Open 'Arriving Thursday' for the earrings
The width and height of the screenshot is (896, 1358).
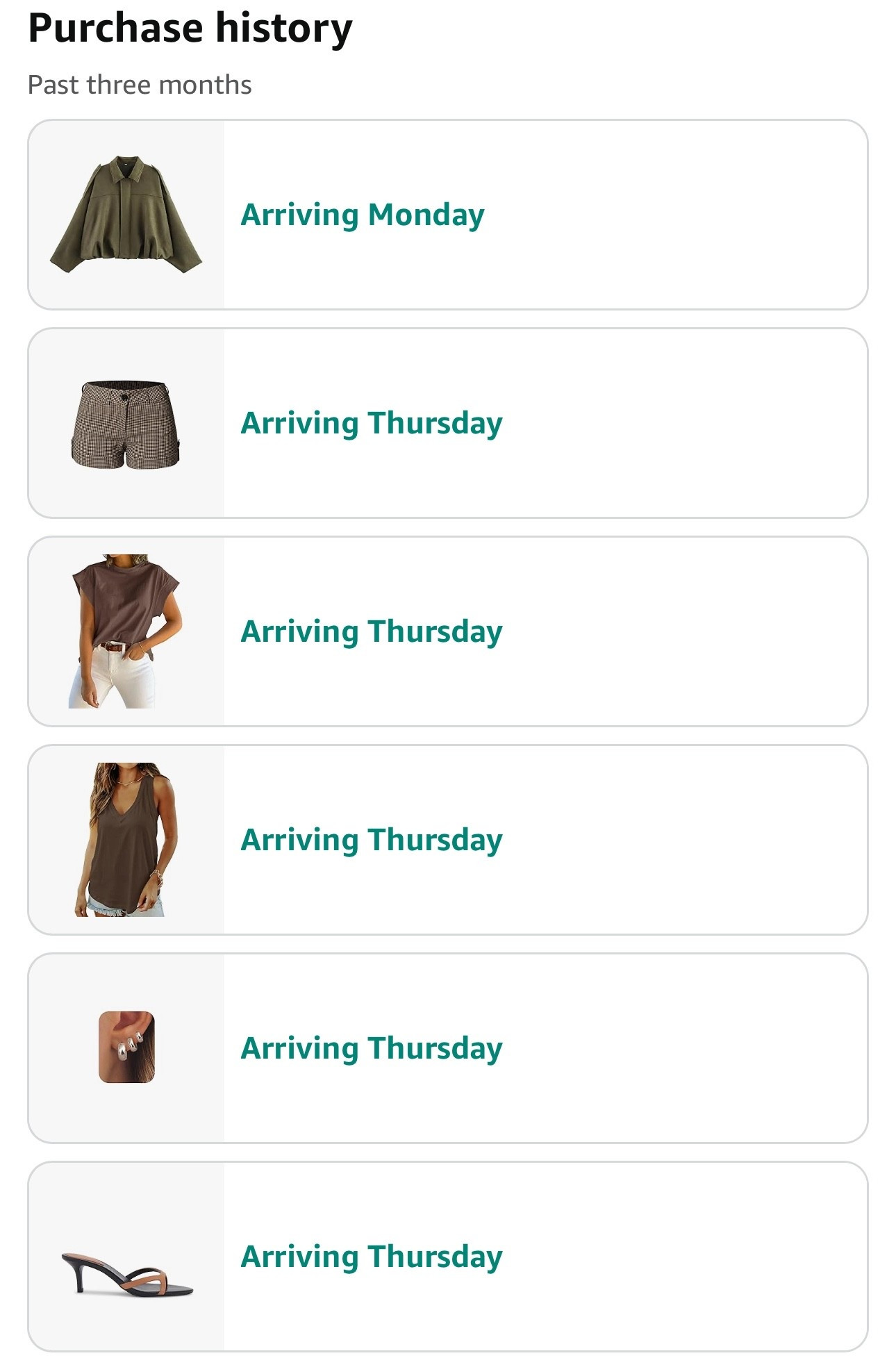tap(371, 1048)
